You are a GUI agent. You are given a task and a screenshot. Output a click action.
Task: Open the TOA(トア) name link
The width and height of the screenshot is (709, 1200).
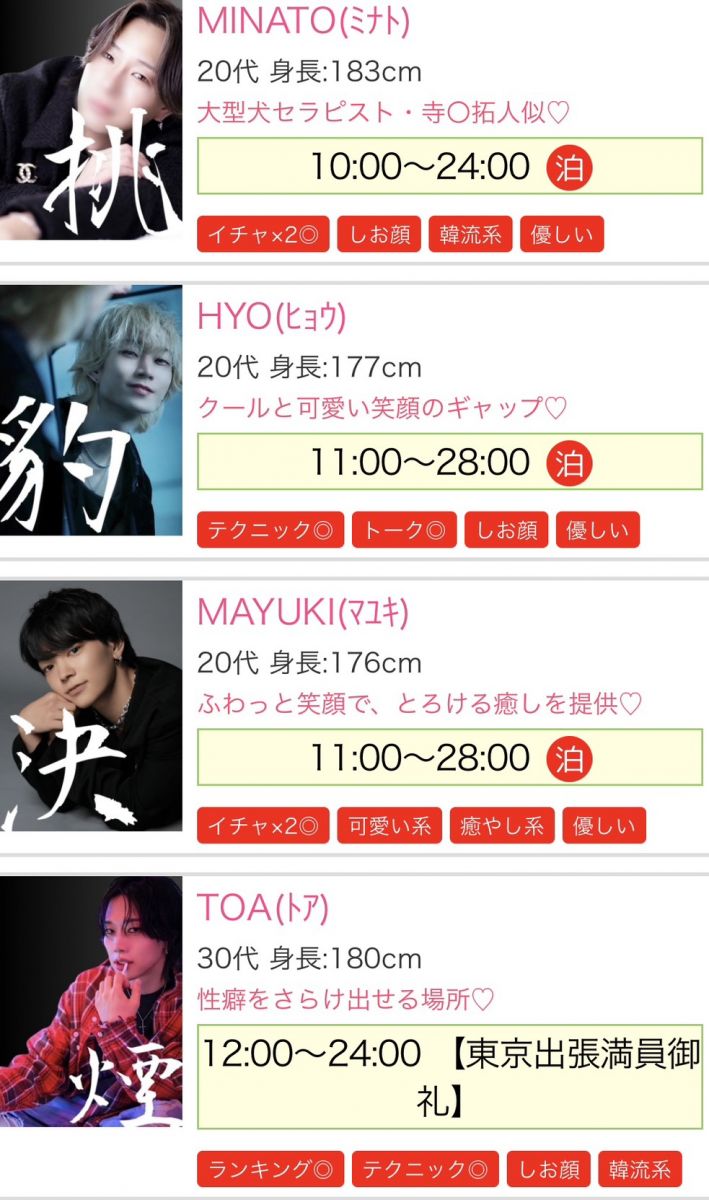click(263, 907)
